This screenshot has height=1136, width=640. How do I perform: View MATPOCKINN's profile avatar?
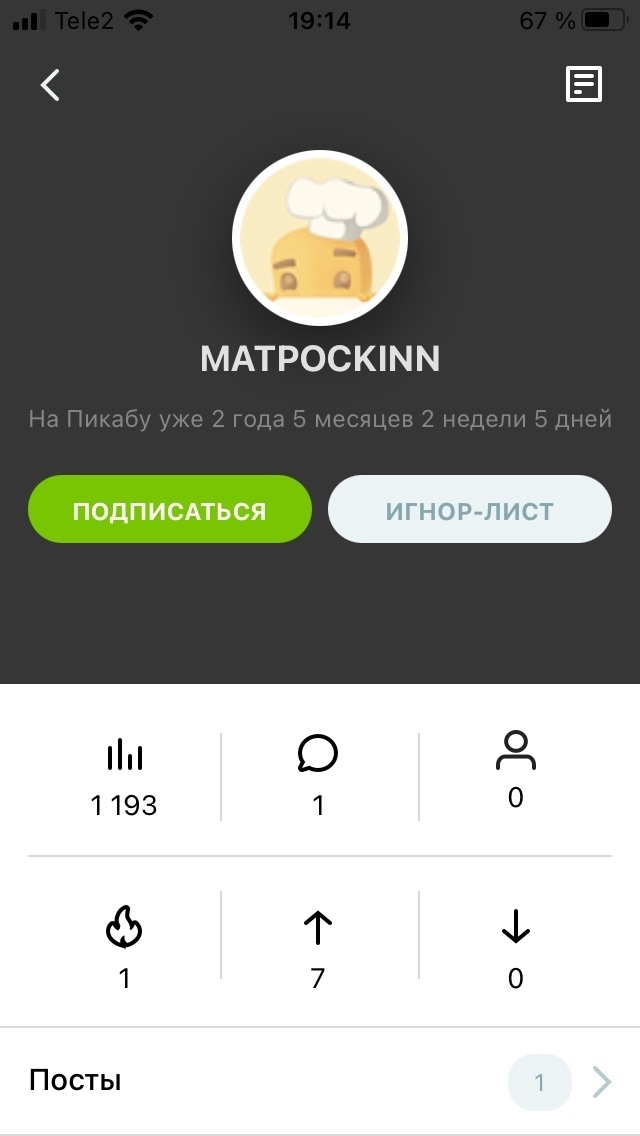[320, 238]
